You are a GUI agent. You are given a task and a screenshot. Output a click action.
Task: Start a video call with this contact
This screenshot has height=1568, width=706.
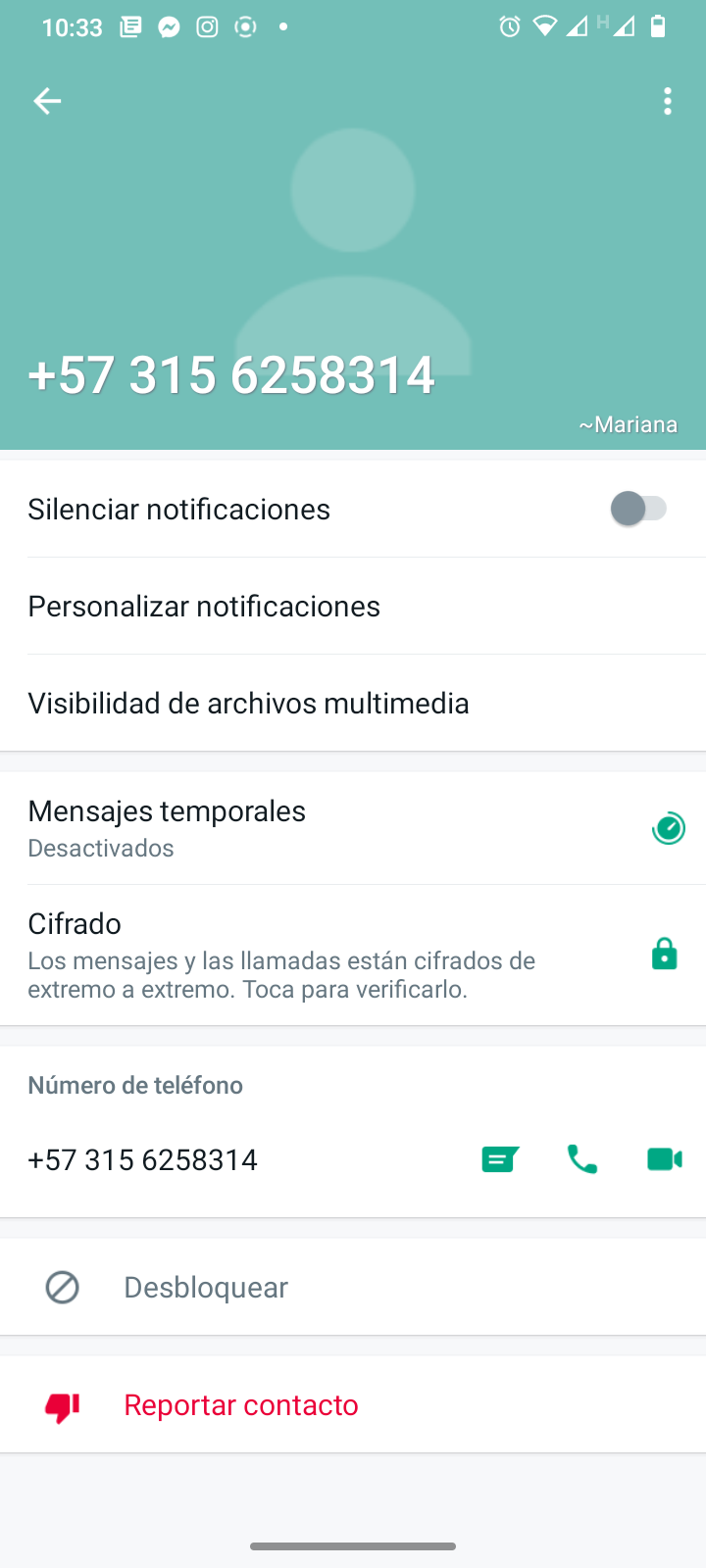pos(664,1160)
